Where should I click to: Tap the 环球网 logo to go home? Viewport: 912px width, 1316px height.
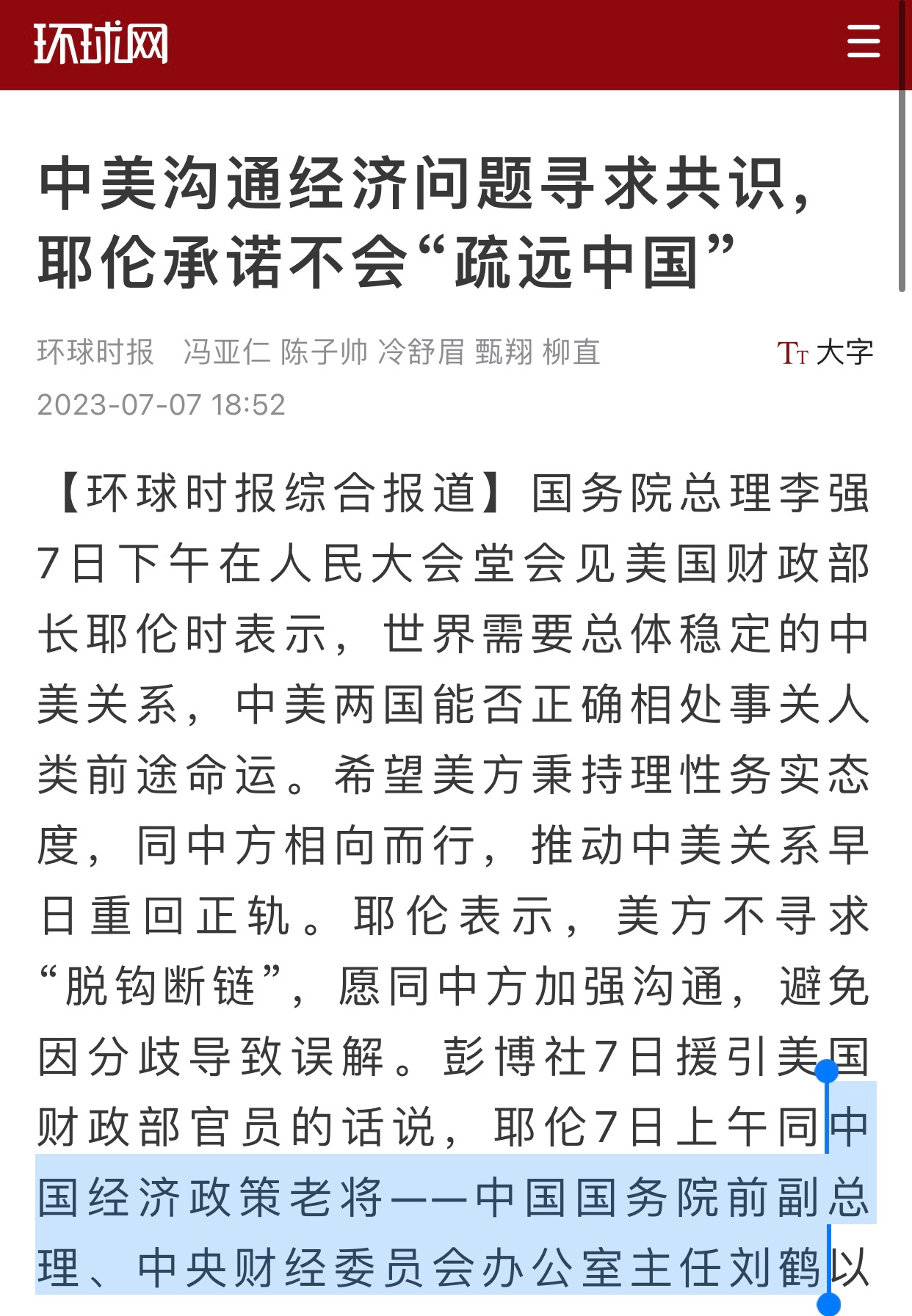point(101,44)
